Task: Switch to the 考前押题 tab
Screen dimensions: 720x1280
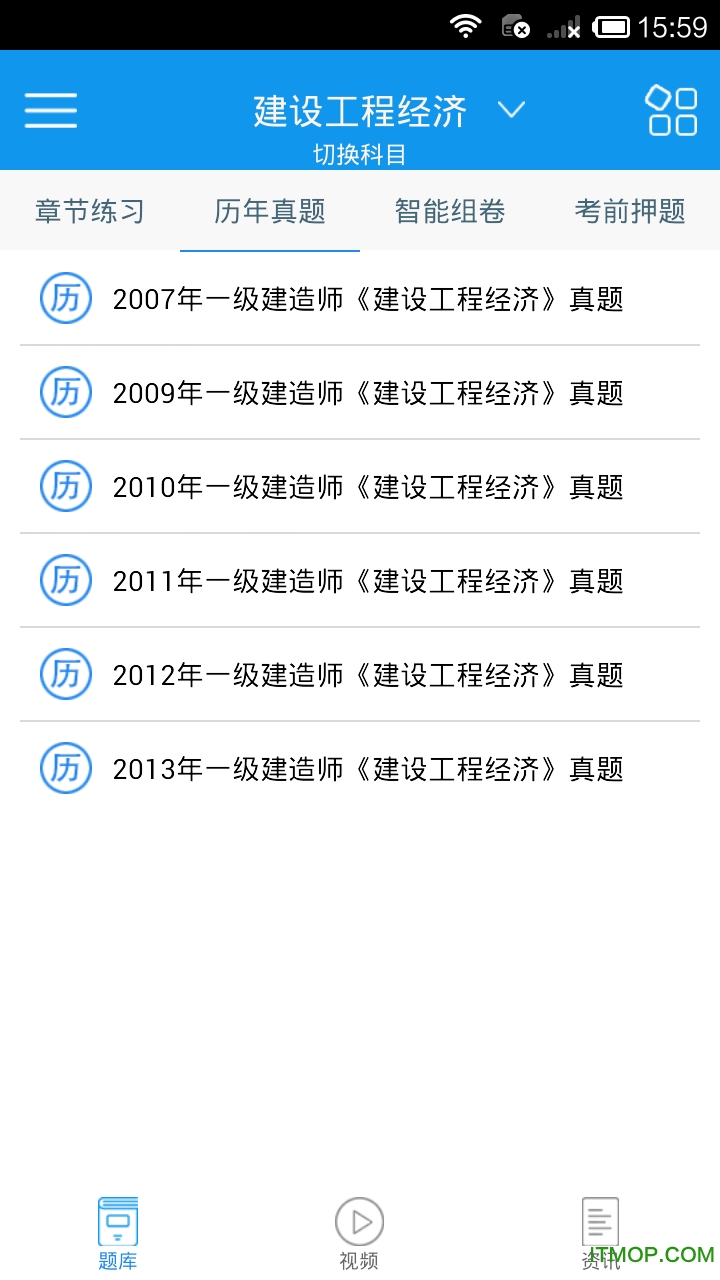Action: (629, 211)
